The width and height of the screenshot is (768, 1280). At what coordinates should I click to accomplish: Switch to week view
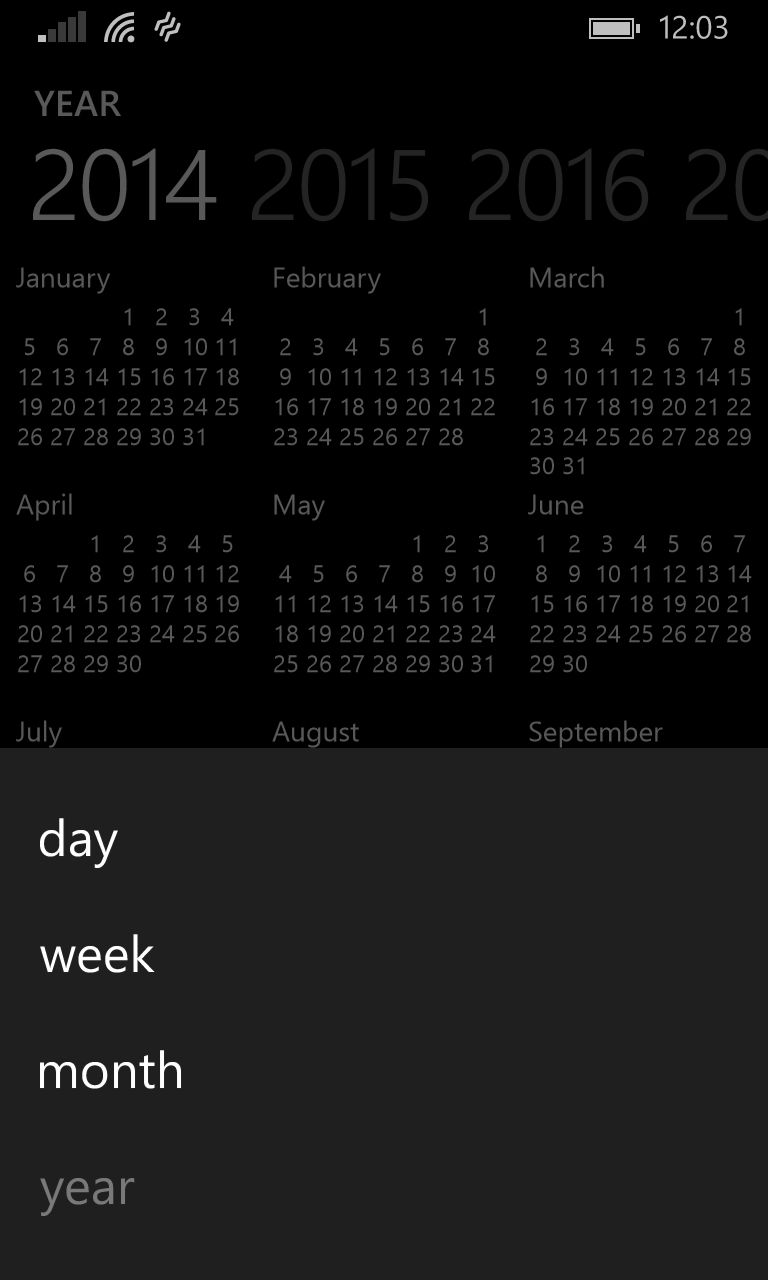coord(96,955)
